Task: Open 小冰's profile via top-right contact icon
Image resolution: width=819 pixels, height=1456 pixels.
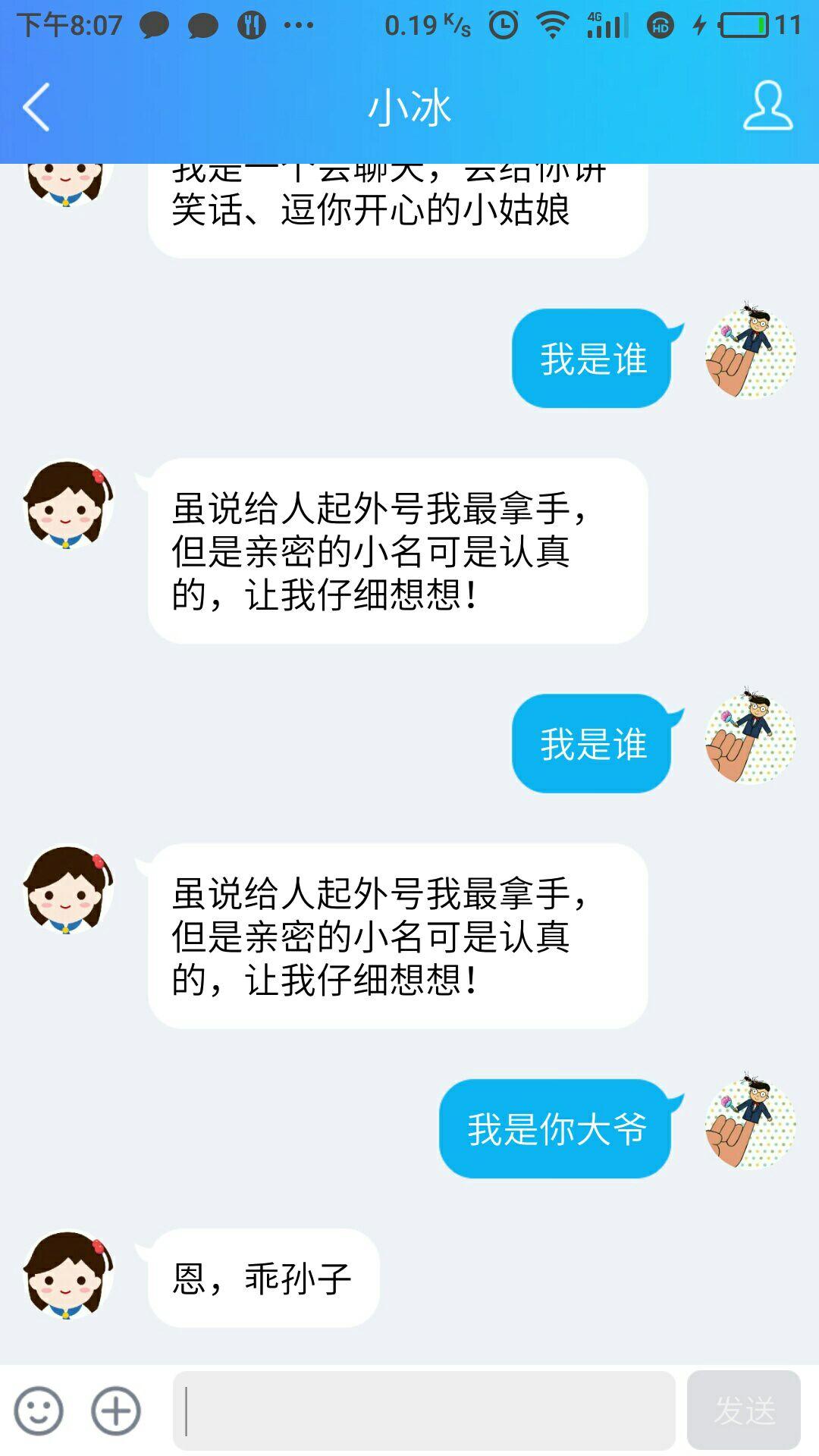Action: click(x=768, y=106)
